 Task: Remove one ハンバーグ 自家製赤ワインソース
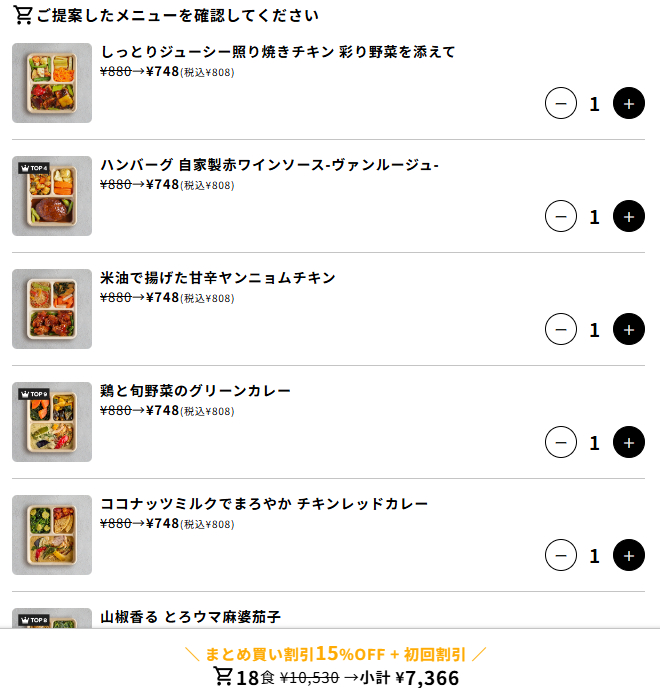click(x=561, y=216)
